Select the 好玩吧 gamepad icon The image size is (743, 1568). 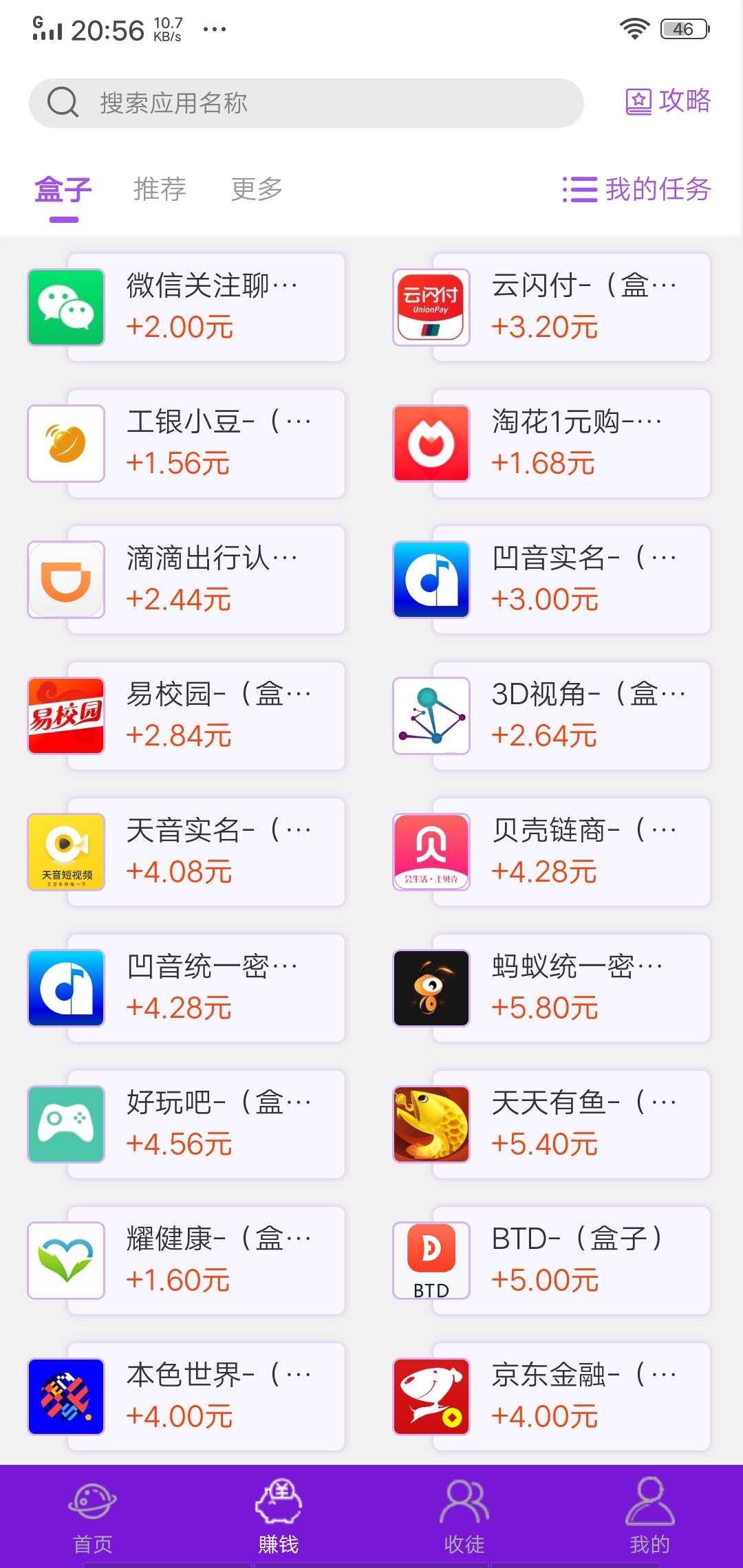click(x=65, y=1124)
